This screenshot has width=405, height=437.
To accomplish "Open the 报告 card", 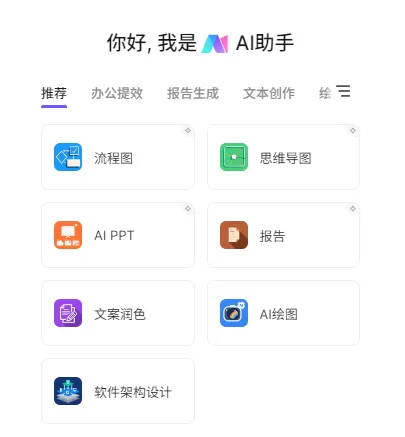I will (x=283, y=235).
